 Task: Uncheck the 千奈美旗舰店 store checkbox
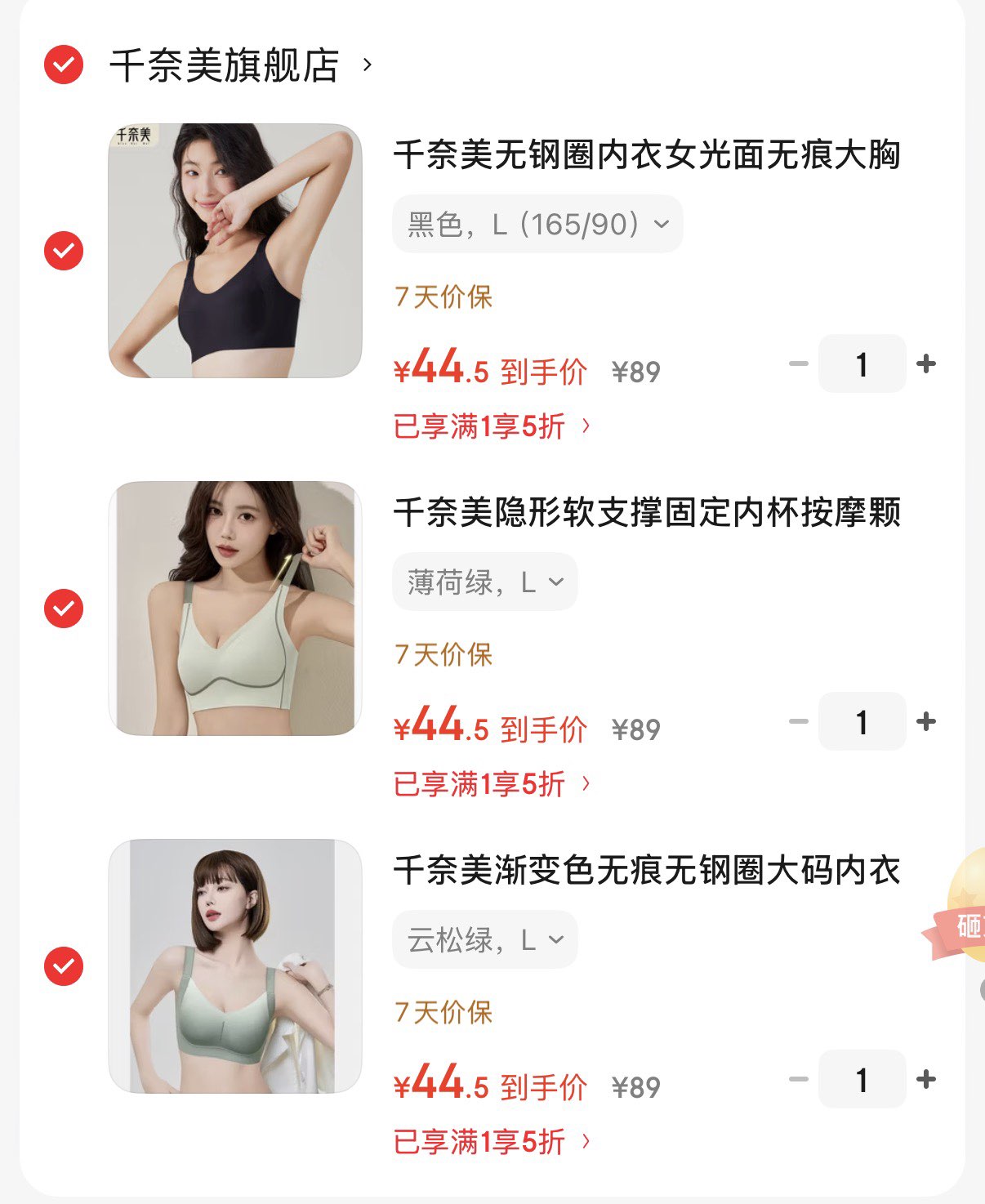coord(64,65)
